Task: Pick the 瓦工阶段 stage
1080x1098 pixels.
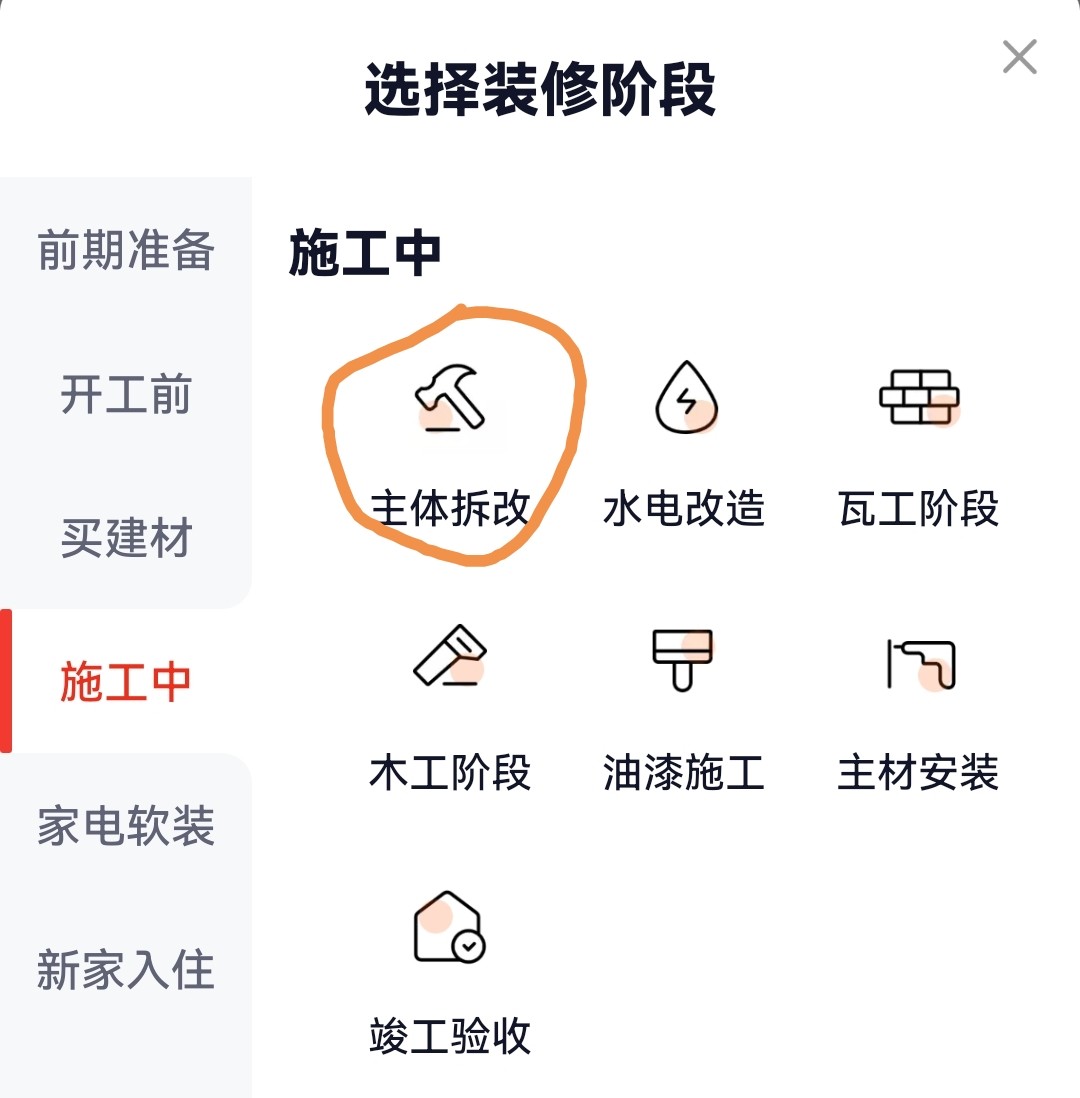Action: (x=919, y=440)
